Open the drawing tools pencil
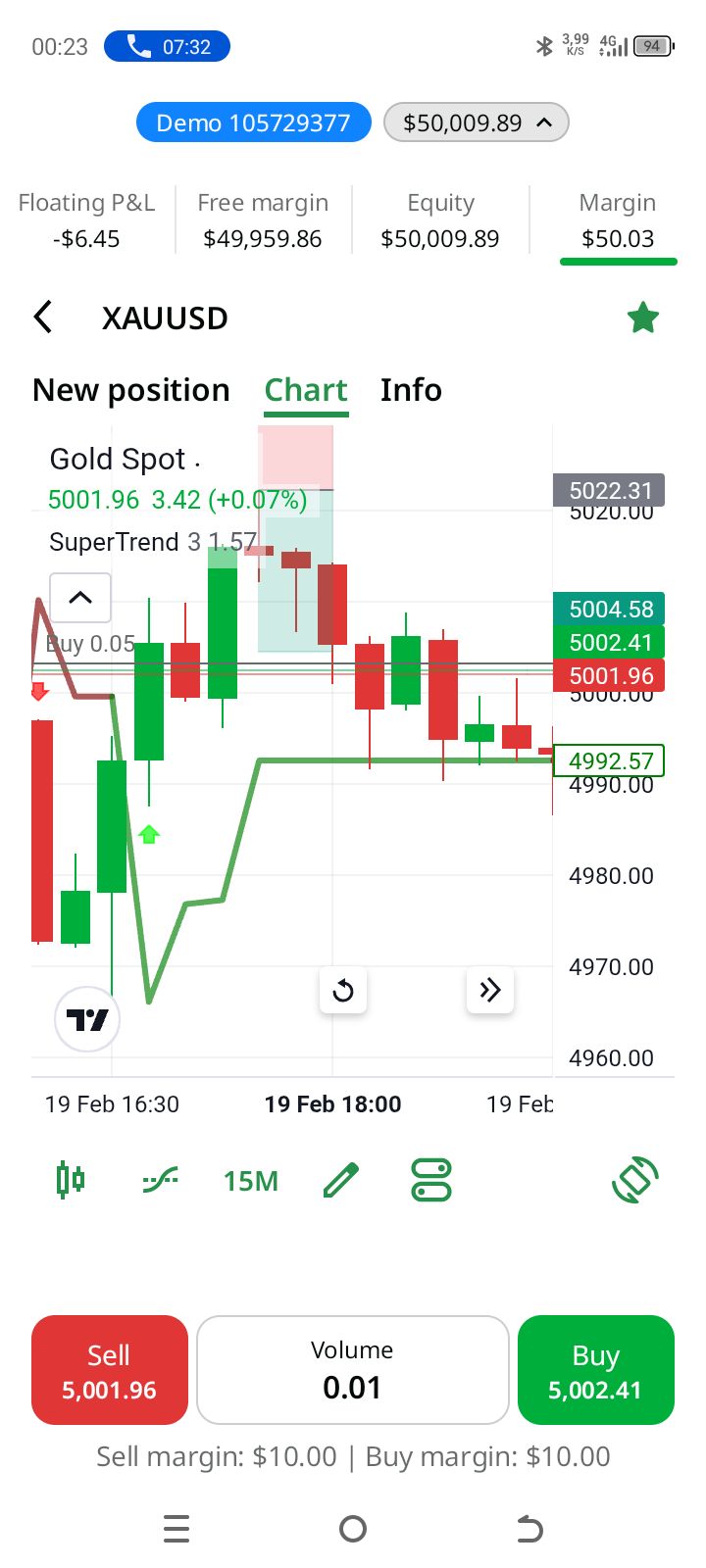706x1568 pixels. coord(341,1180)
